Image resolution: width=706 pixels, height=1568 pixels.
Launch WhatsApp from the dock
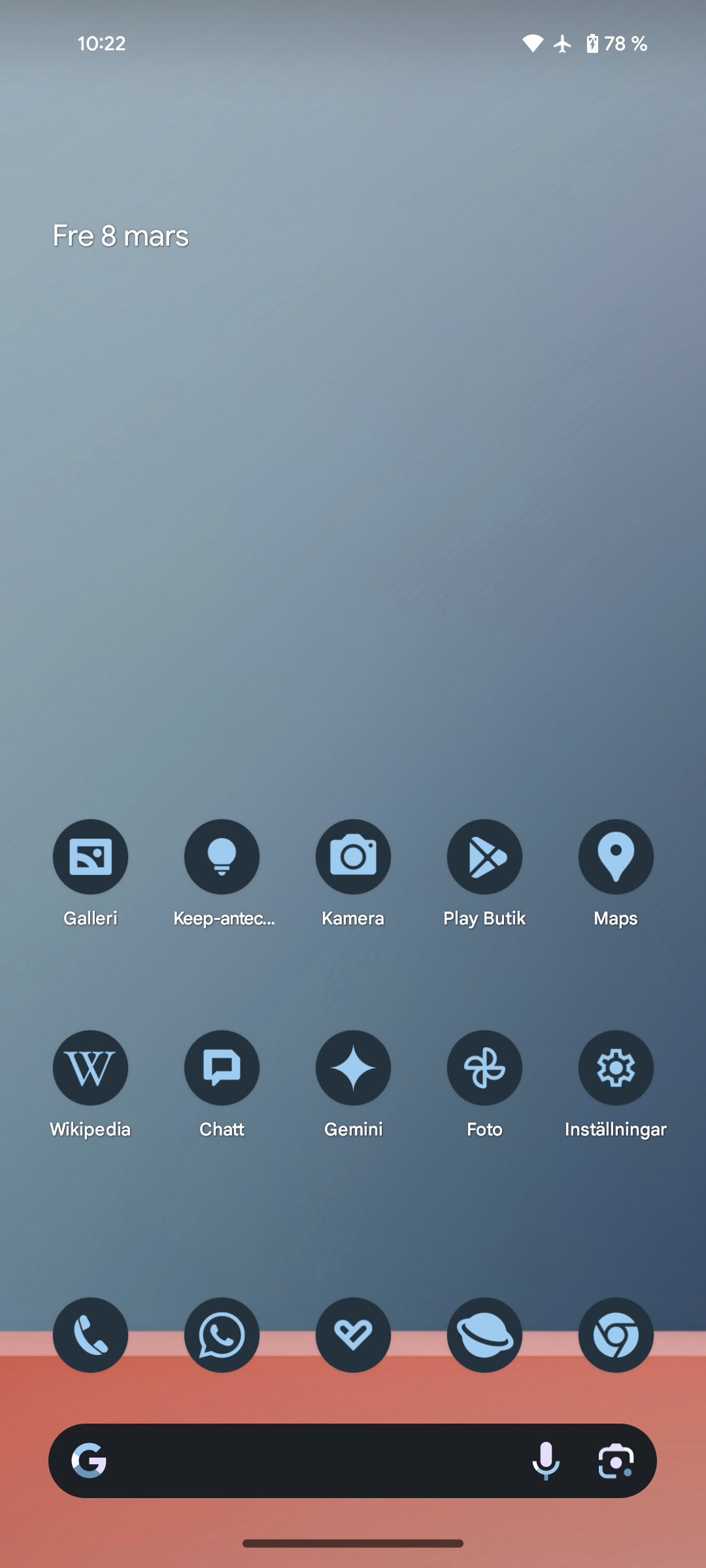point(222,1335)
